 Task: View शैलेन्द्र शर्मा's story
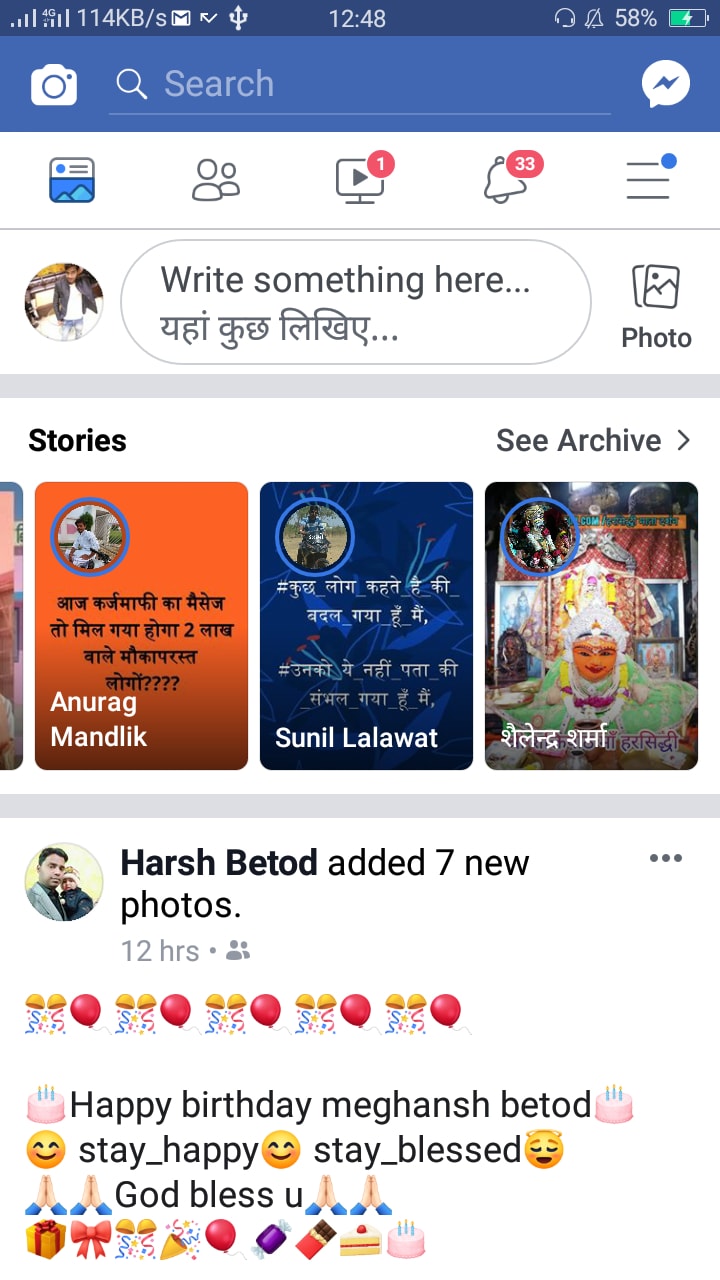click(x=591, y=626)
